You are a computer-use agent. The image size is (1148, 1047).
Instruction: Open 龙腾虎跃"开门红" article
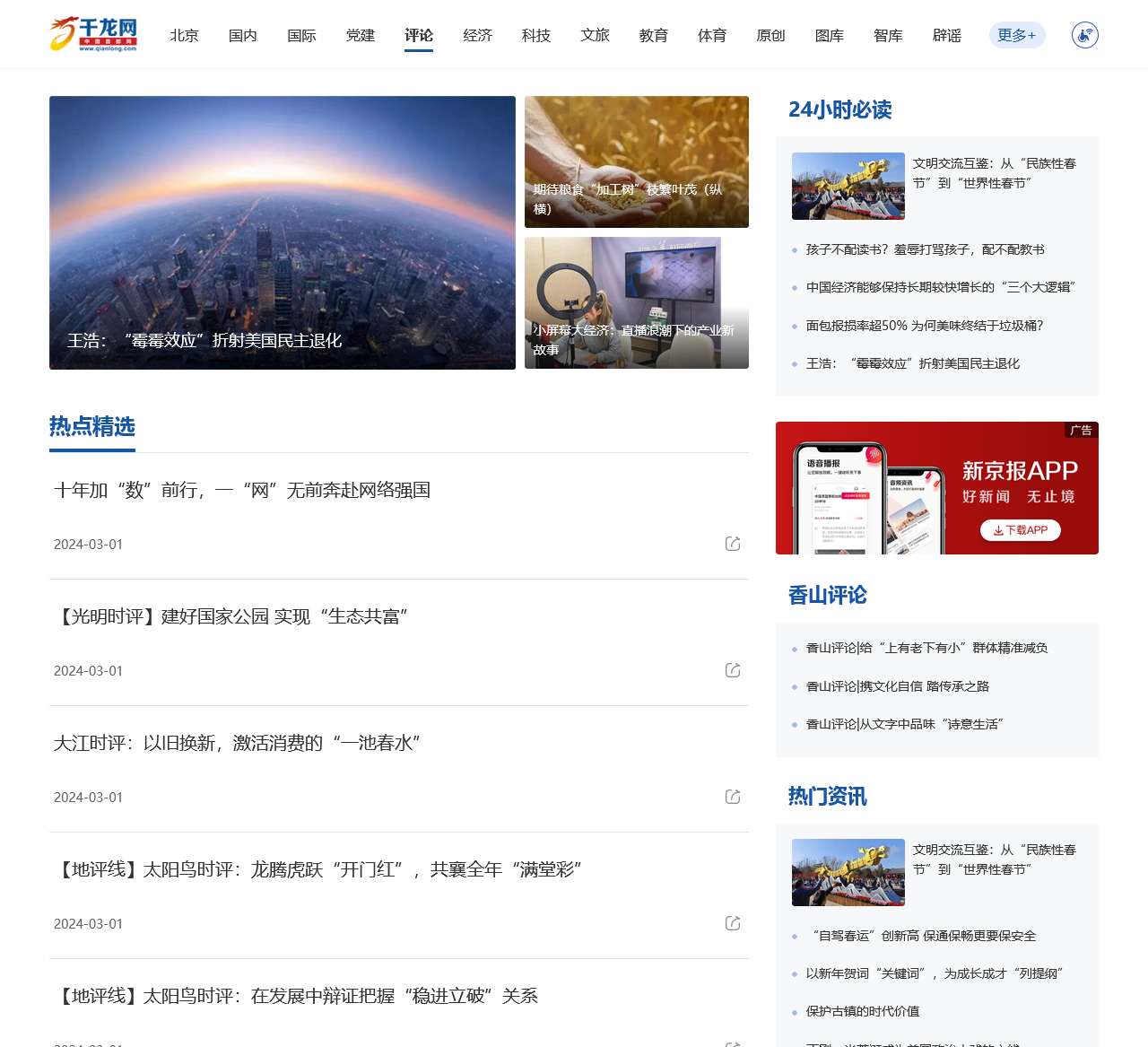(x=318, y=869)
